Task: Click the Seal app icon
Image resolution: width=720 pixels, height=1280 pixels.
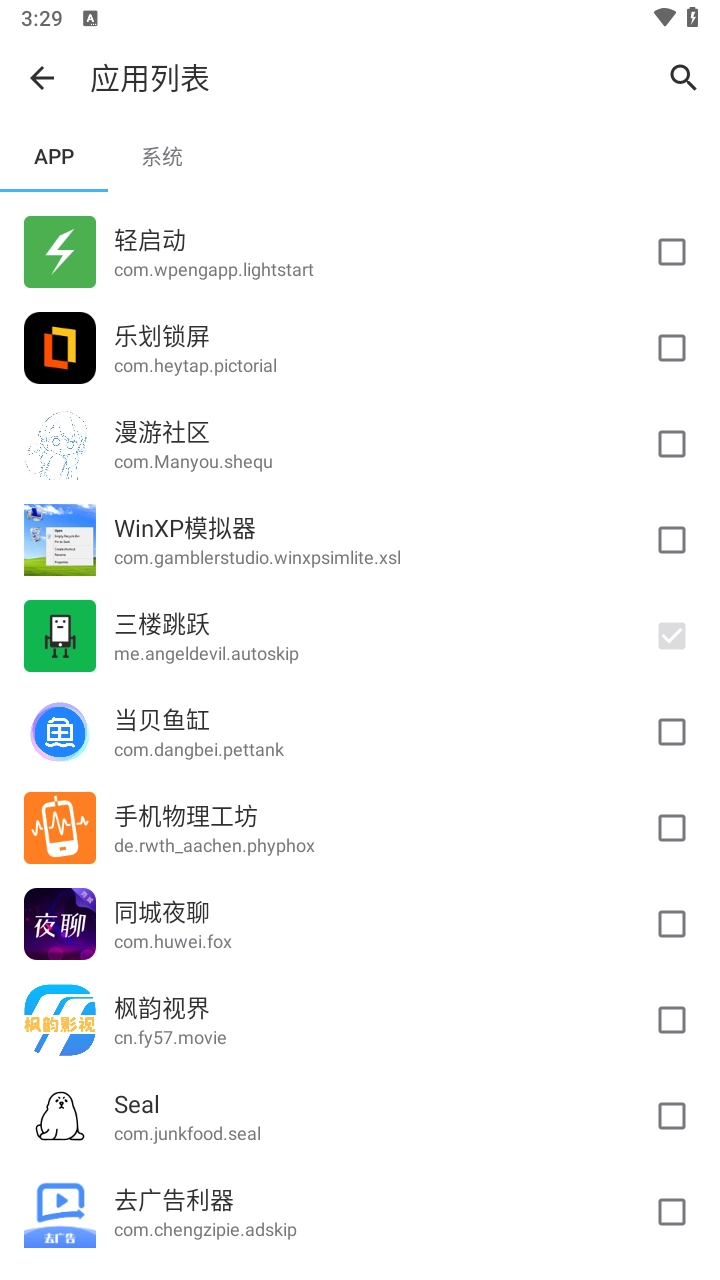Action: click(x=59, y=1116)
